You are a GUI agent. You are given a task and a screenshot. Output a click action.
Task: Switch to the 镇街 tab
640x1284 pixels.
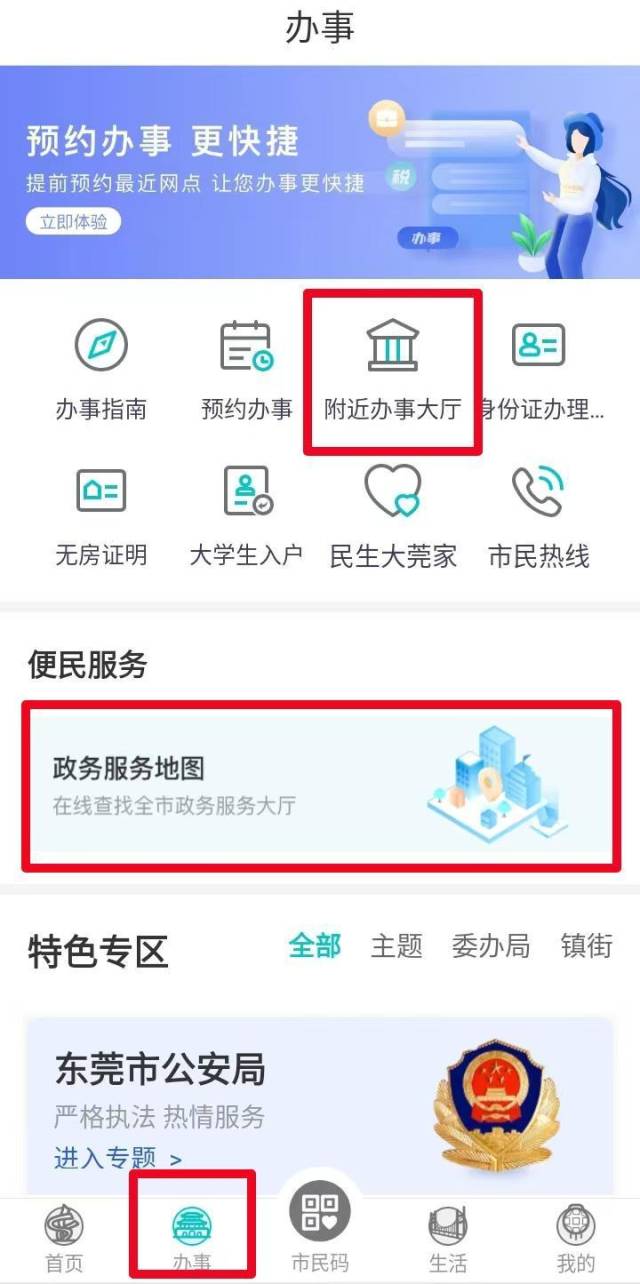[x=586, y=945]
